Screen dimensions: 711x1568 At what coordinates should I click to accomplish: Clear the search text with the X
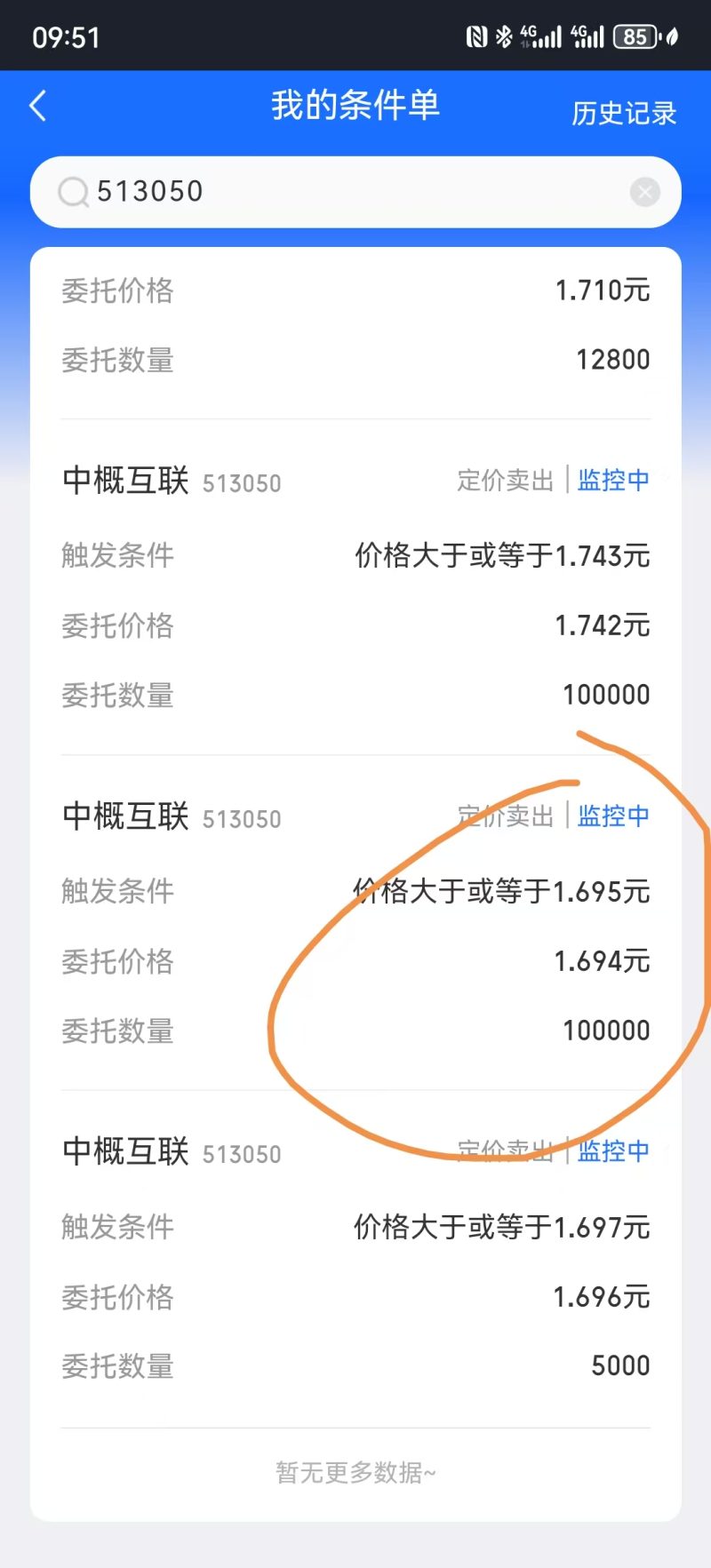pos(644,191)
